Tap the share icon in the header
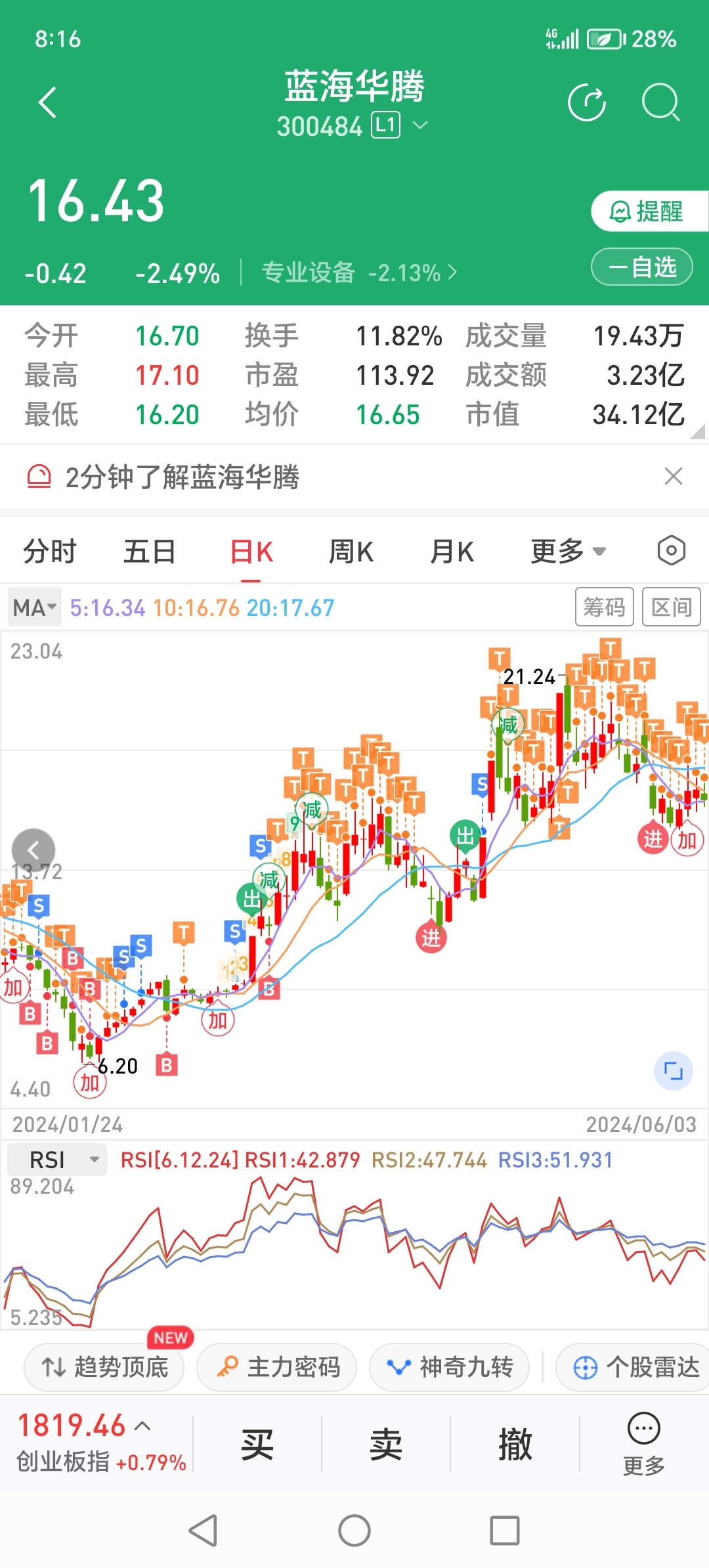 (x=586, y=103)
